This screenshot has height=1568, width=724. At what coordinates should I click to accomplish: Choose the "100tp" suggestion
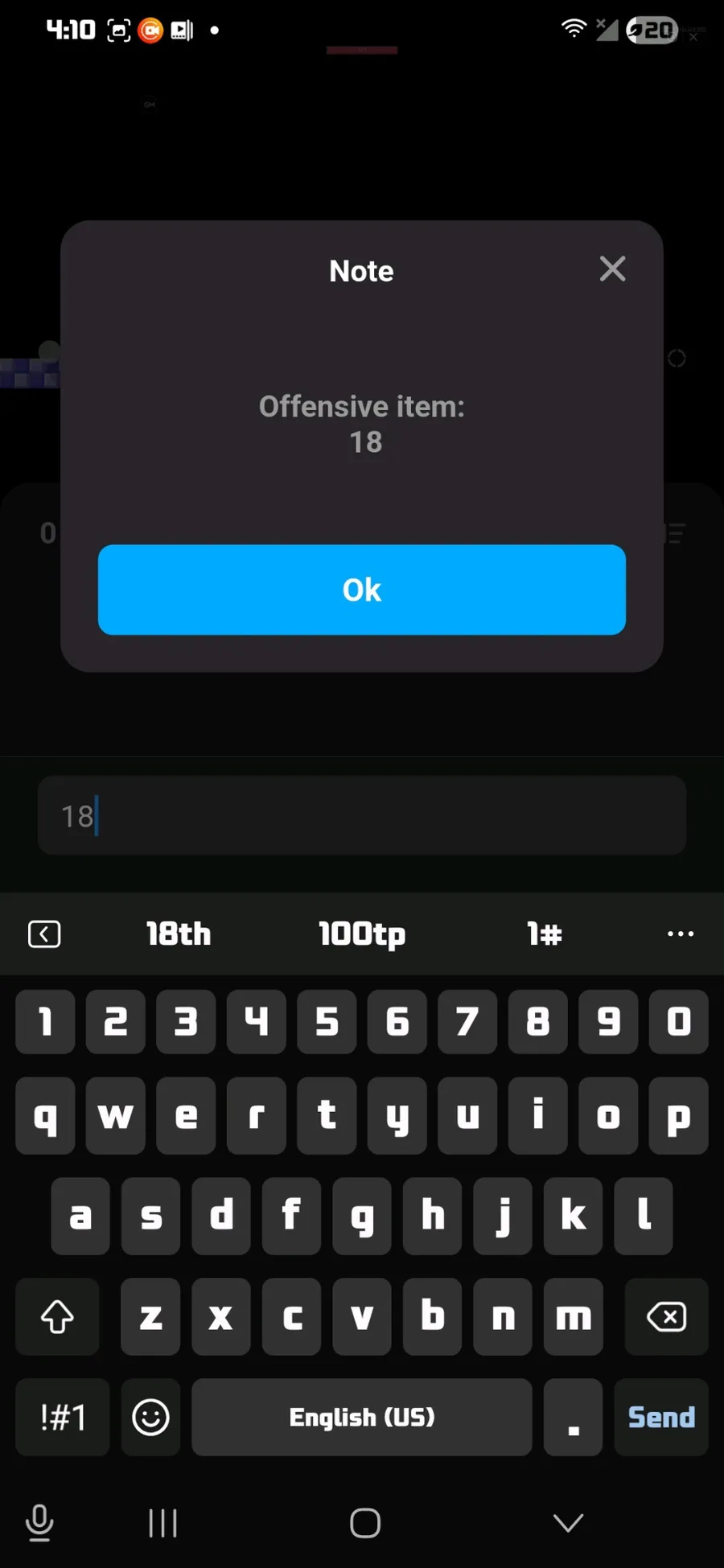[x=362, y=934]
